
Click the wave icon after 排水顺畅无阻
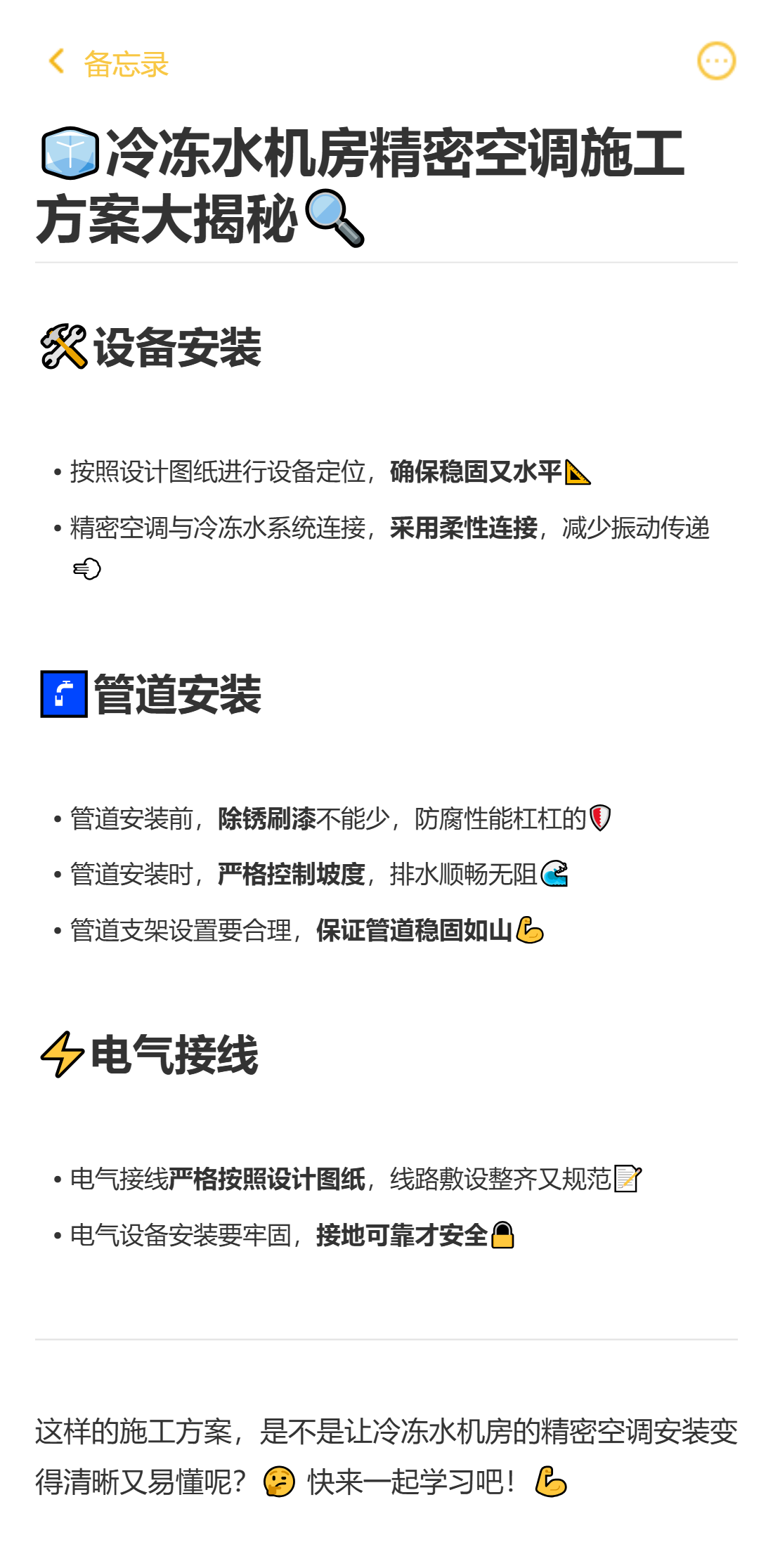click(554, 874)
